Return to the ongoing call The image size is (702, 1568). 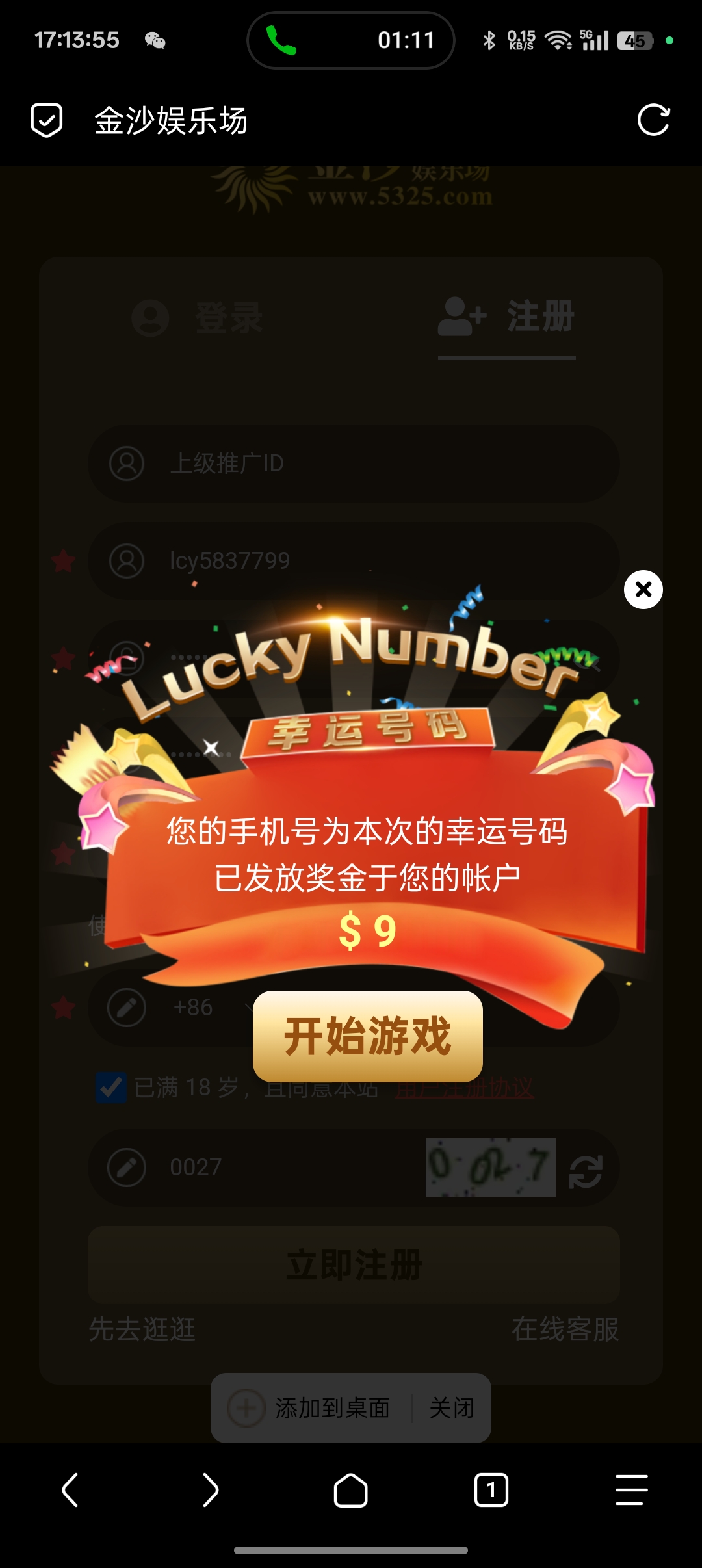click(x=351, y=40)
